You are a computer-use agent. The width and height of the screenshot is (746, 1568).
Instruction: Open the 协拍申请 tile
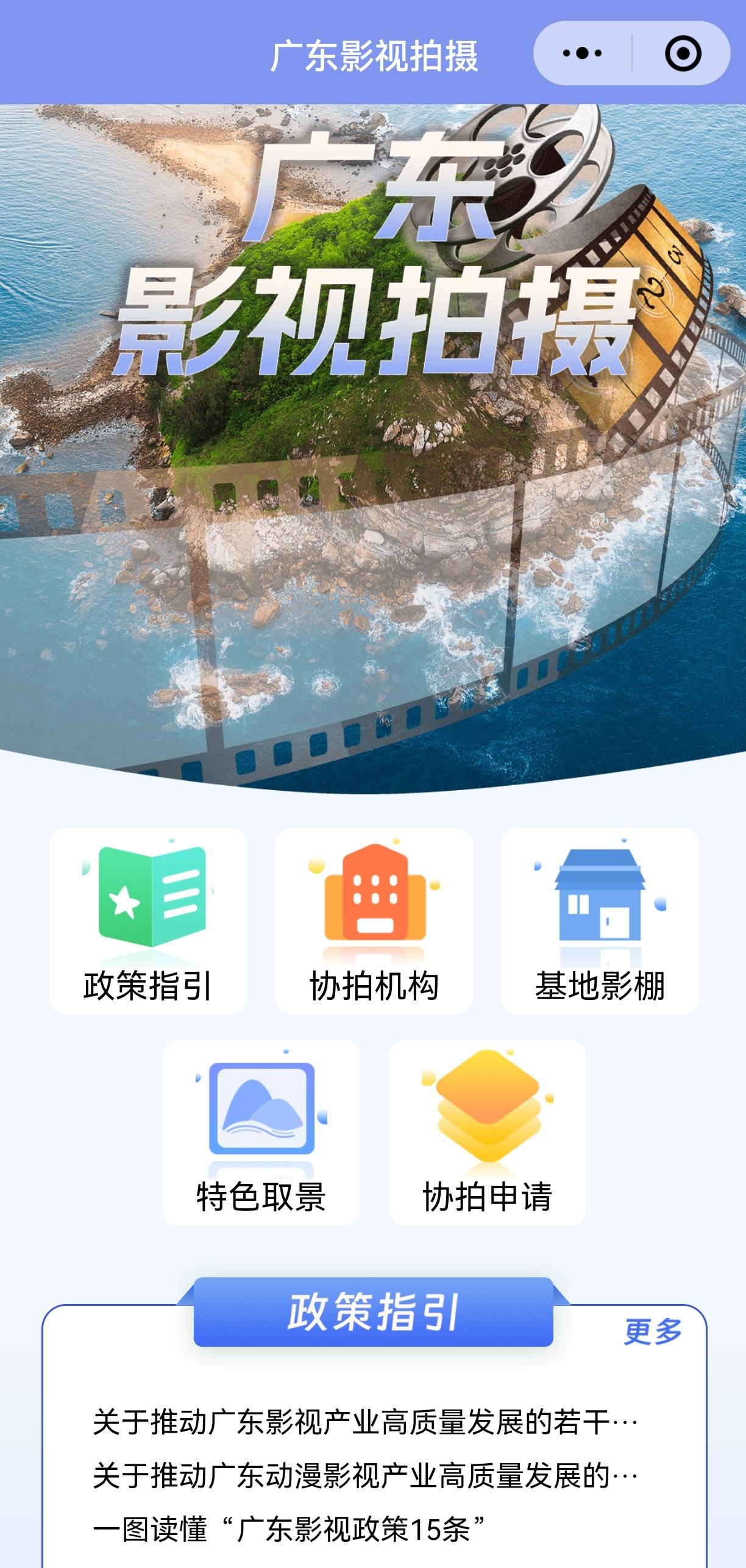[x=487, y=1132]
